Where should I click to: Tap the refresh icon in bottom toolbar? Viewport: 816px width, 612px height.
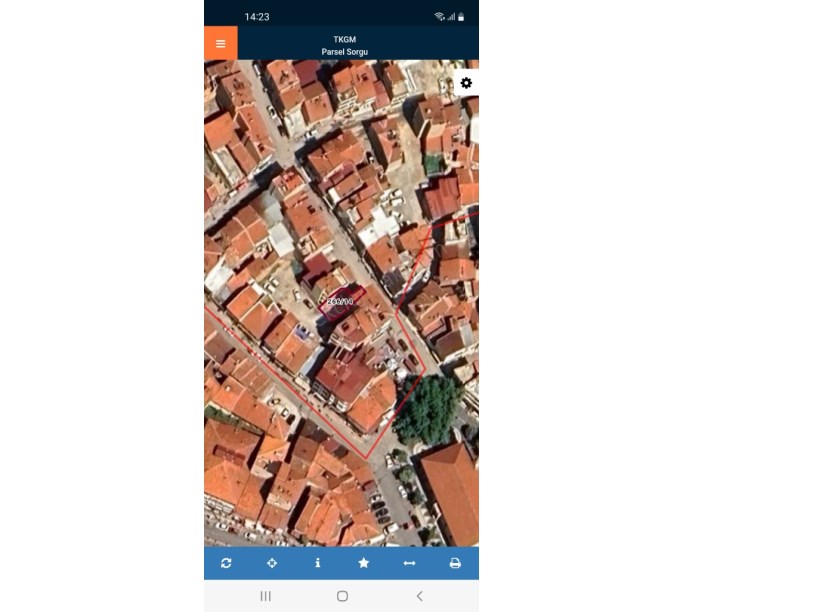[x=226, y=563]
